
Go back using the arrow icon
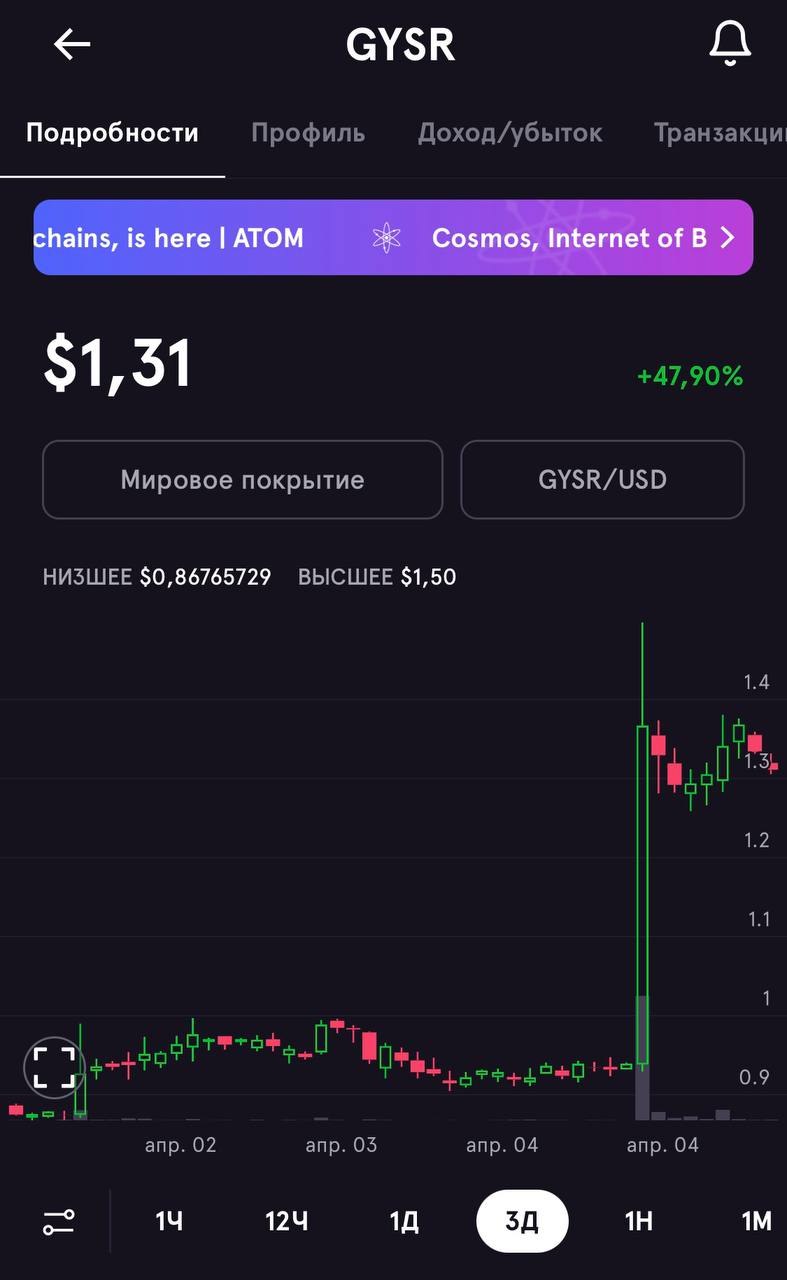pyautogui.click(x=72, y=45)
